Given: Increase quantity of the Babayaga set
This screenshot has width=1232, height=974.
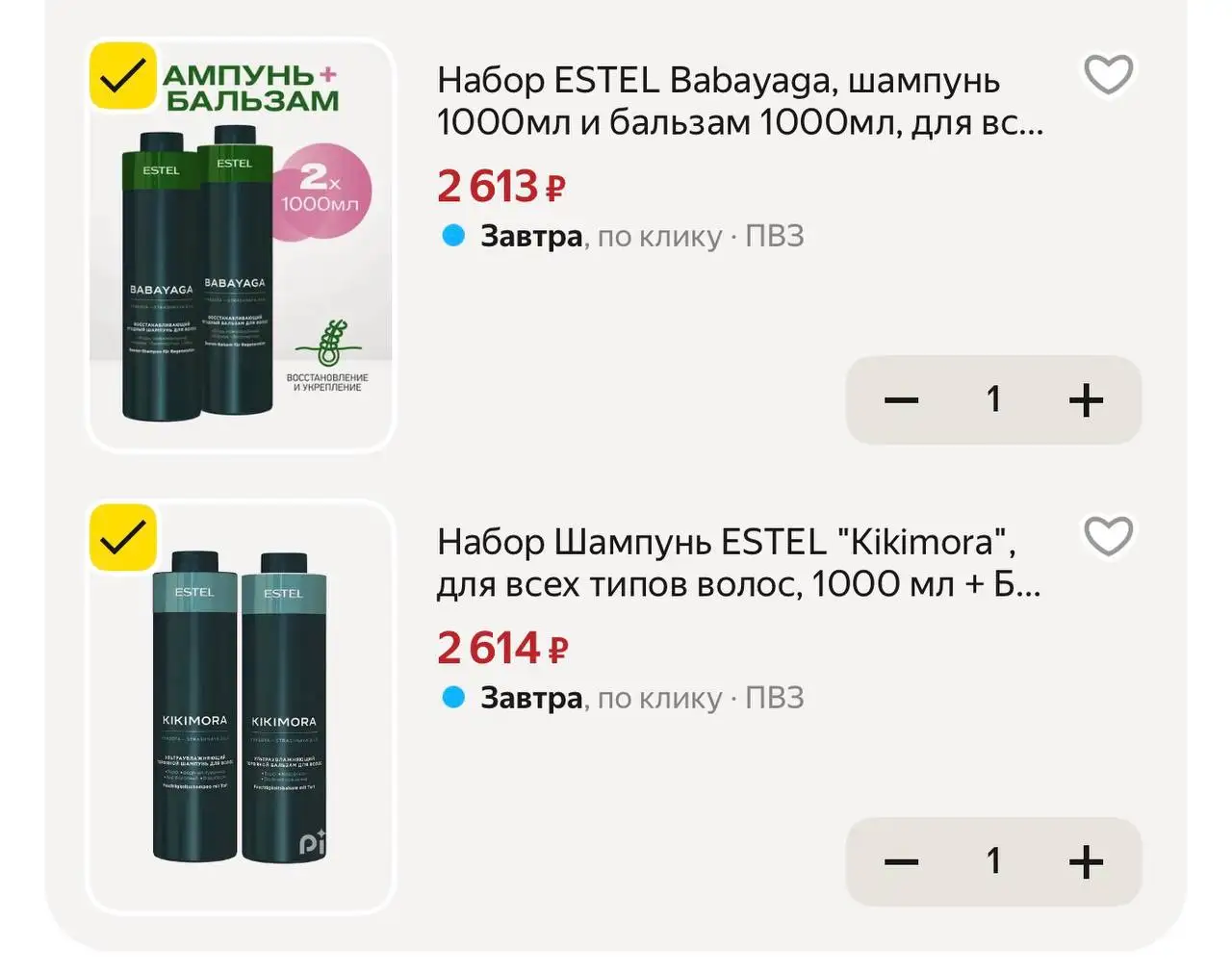Looking at the screenshot, I should (x=1086, y=399).
